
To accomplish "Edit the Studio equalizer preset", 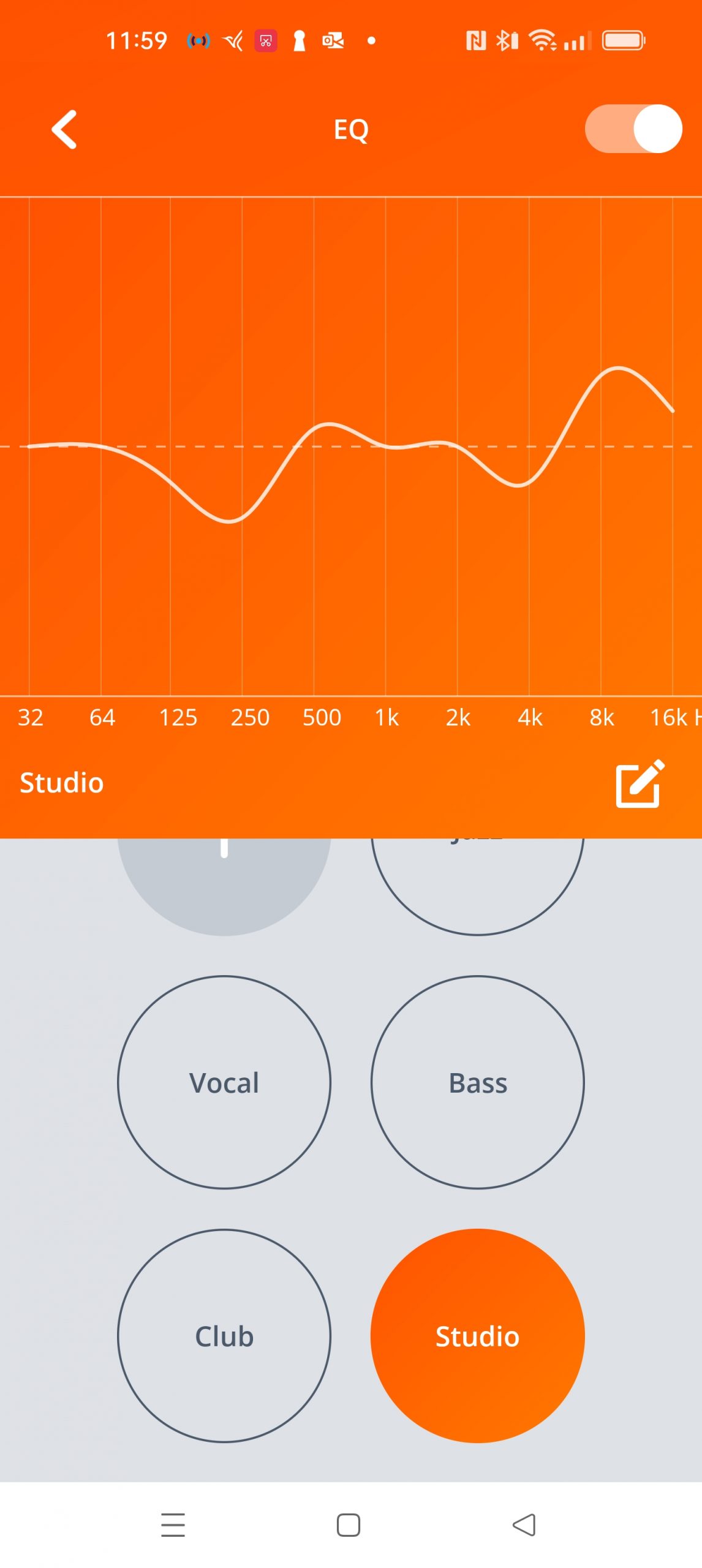I will point(640,783).
